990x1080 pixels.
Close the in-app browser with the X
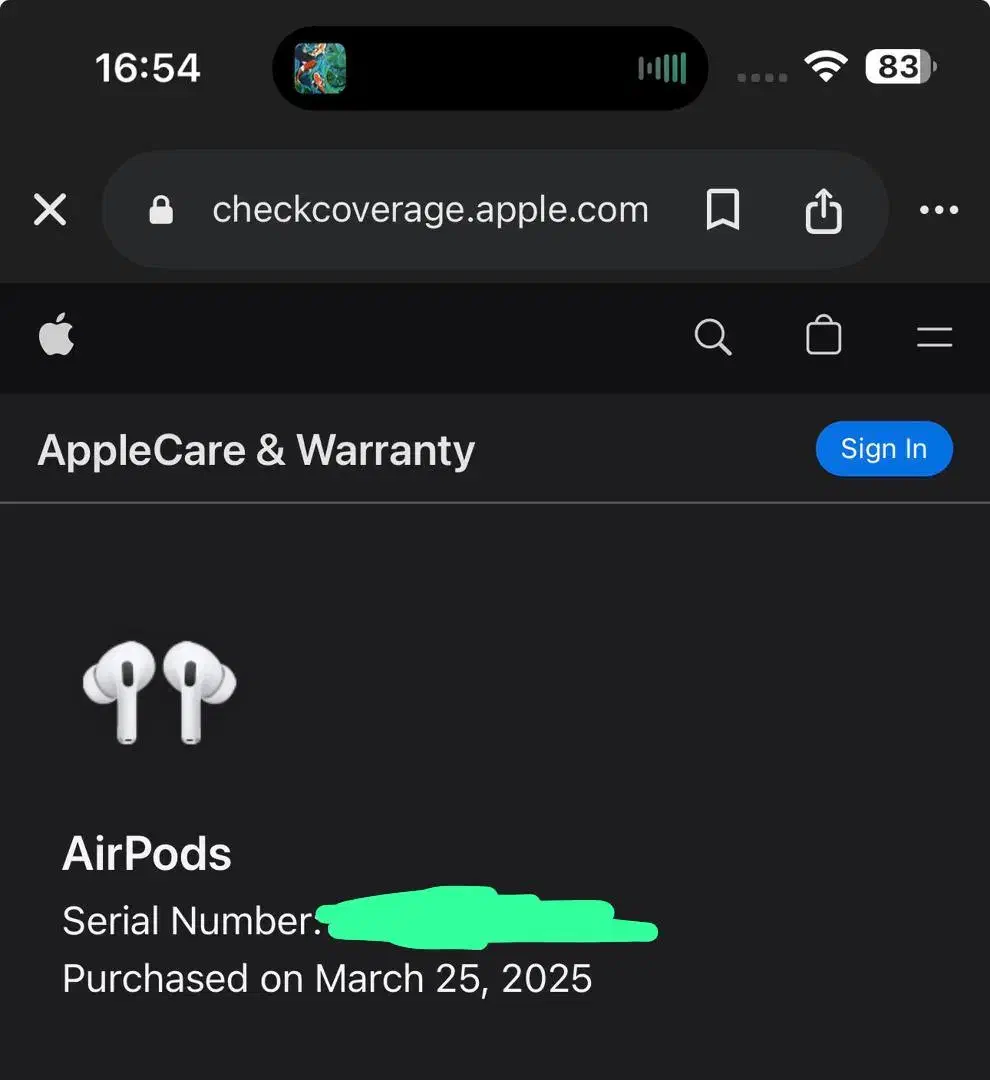pos(50,209)
